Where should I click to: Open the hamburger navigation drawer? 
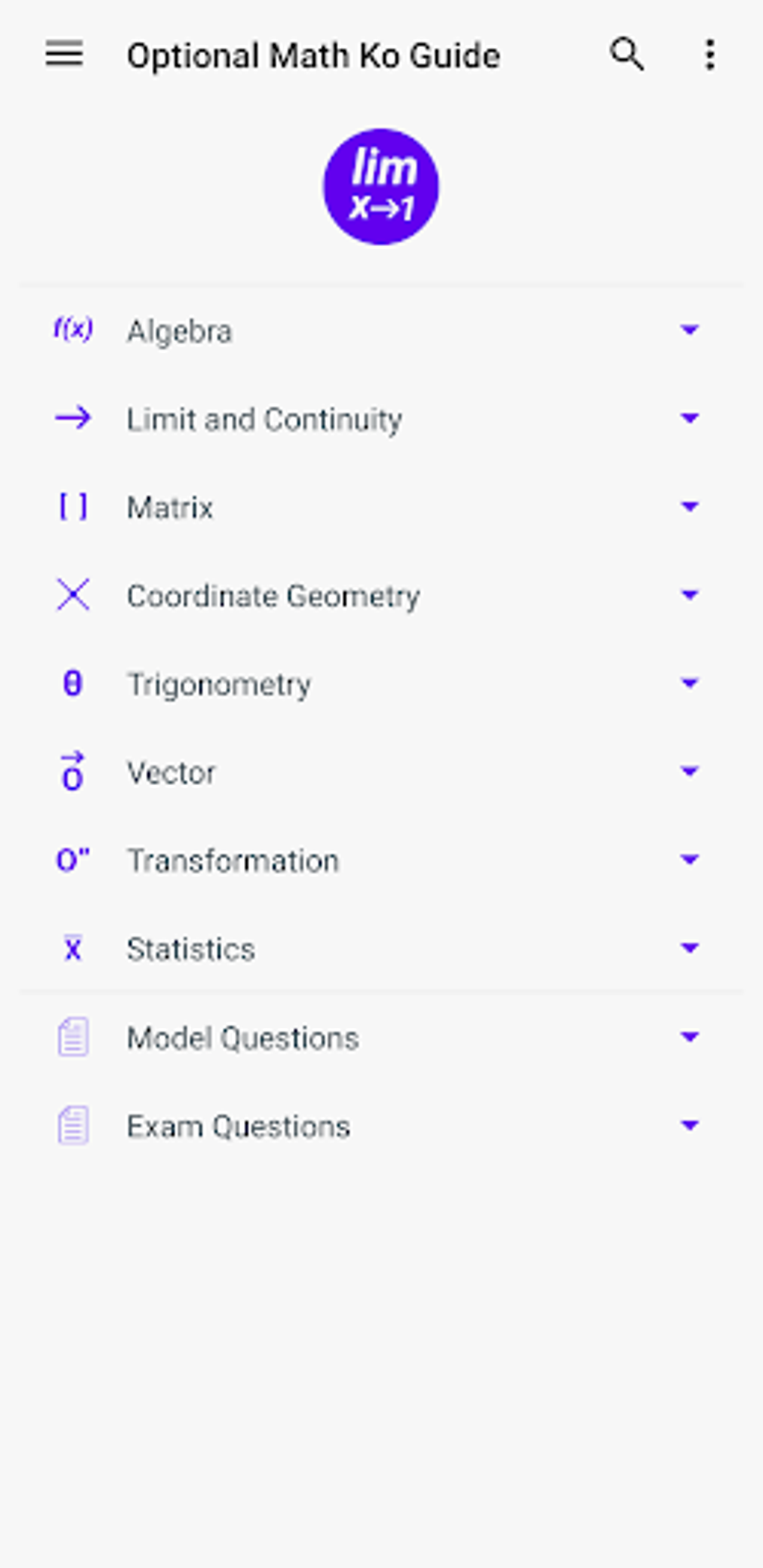click(64, 55)
